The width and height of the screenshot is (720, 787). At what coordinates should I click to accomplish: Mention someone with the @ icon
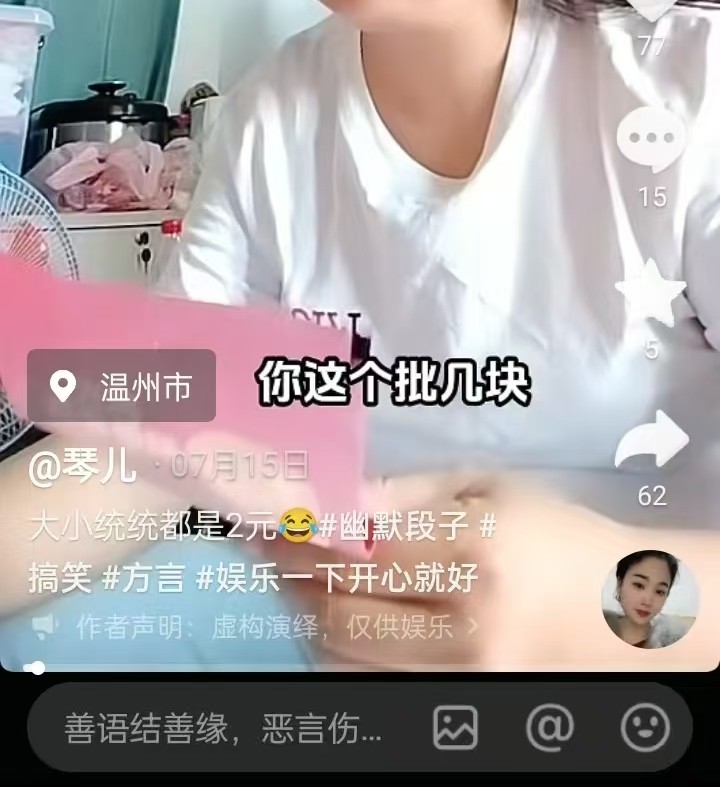pyautogui.click(x=550, y=727)
